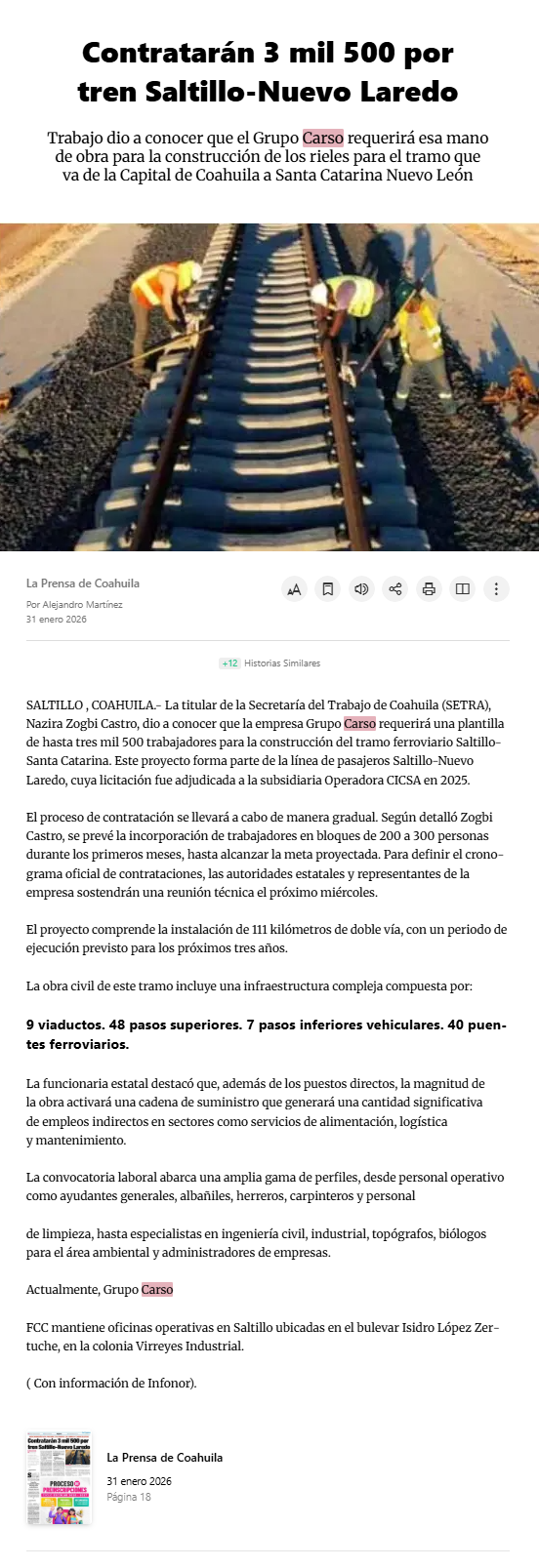Print the article
Viewport: 539px width, 1568px height.
[x=429, y=589]
